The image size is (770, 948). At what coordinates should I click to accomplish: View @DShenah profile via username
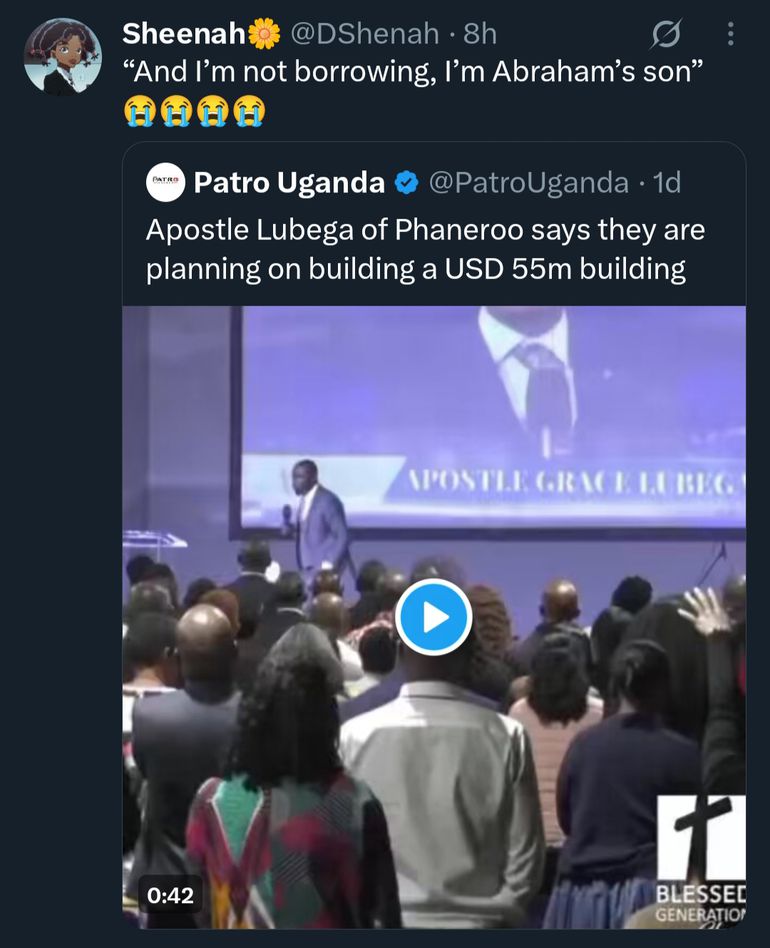(364, 34)
